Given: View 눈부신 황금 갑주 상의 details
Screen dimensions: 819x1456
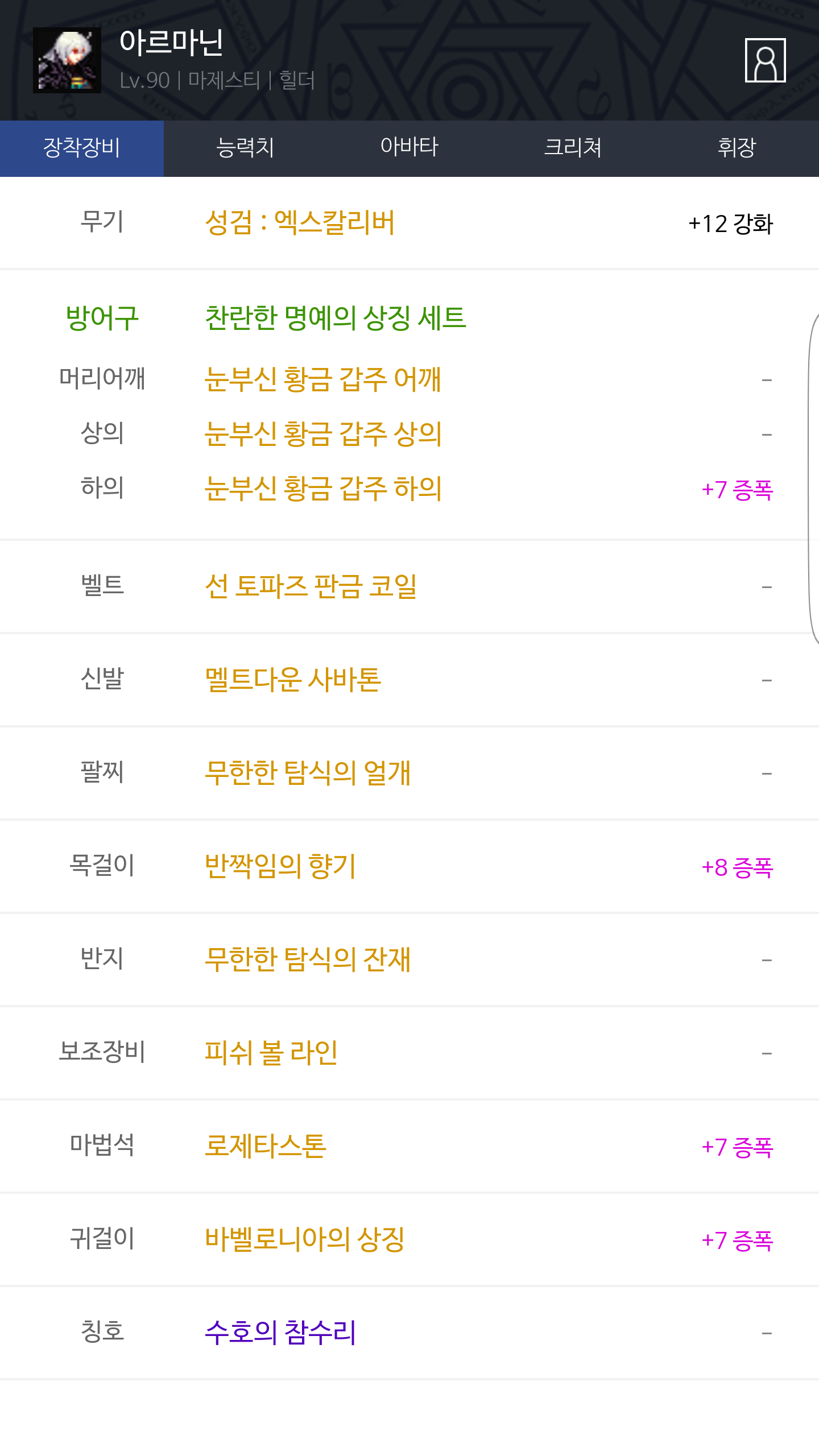Looking at the screenshot, I should click(322, 434).
